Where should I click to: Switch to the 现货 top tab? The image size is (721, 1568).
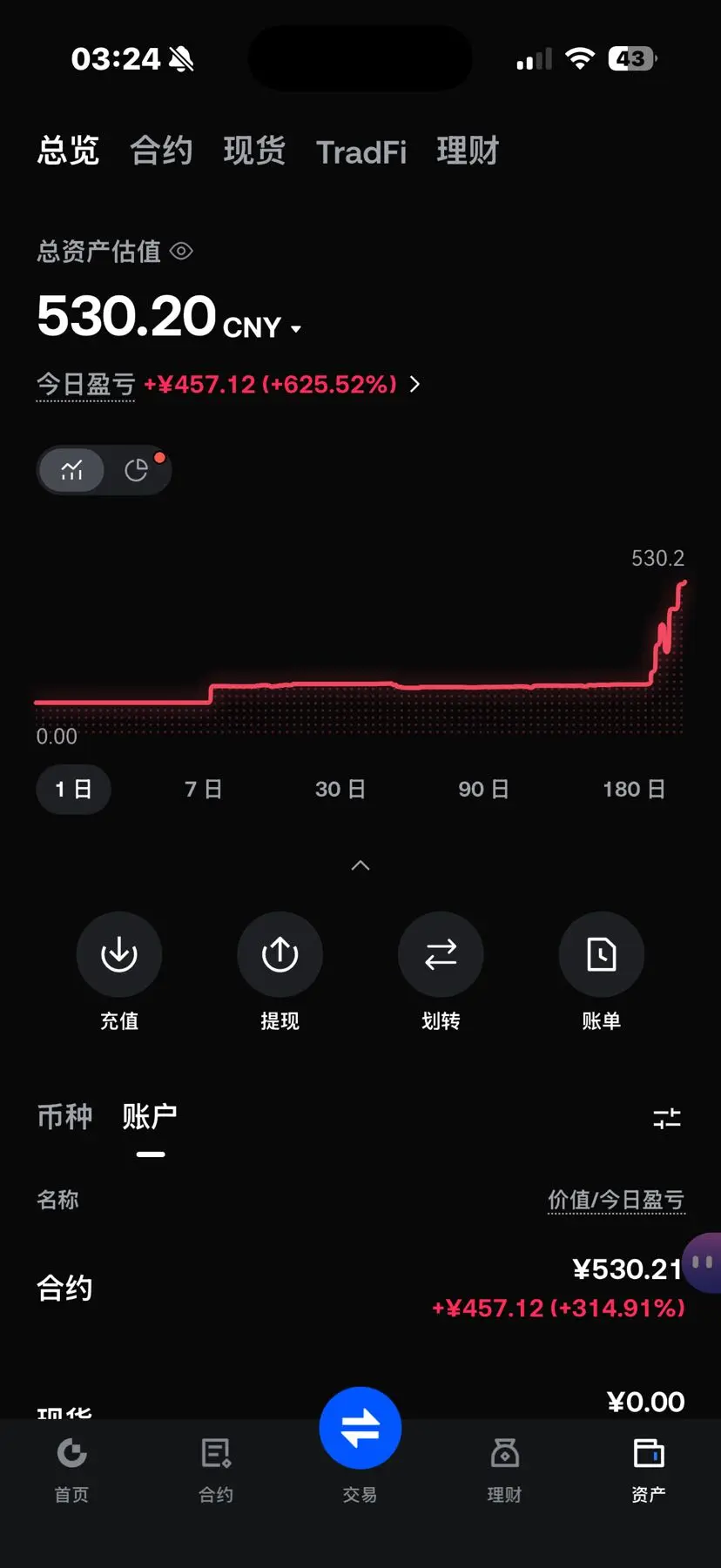[254, 151]
